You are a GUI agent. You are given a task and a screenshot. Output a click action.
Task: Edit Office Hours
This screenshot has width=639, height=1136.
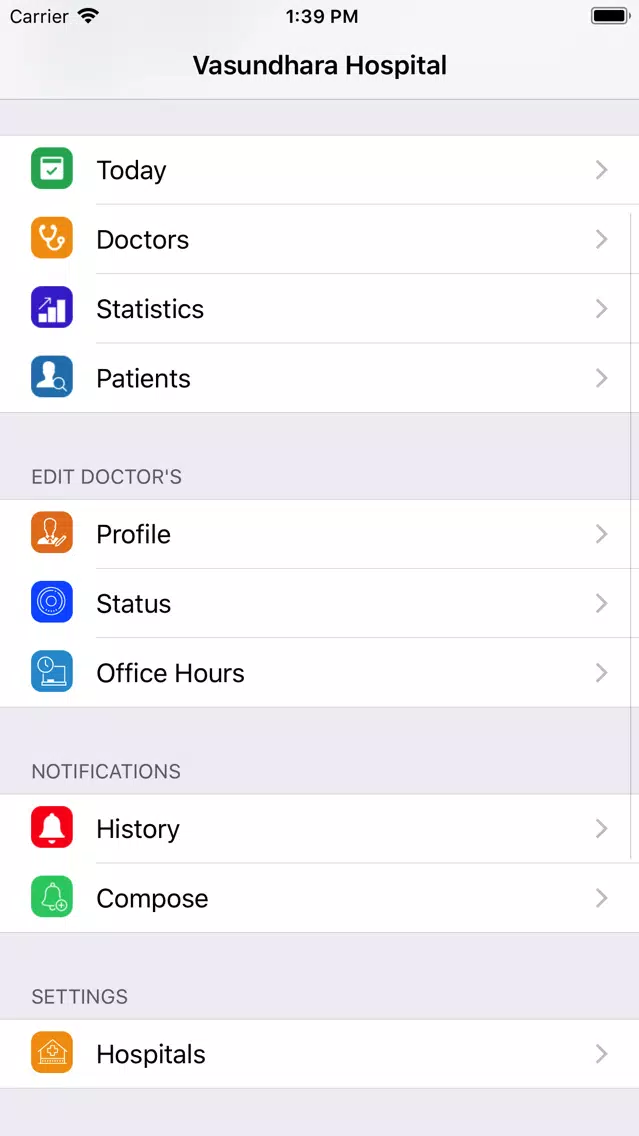320,673
